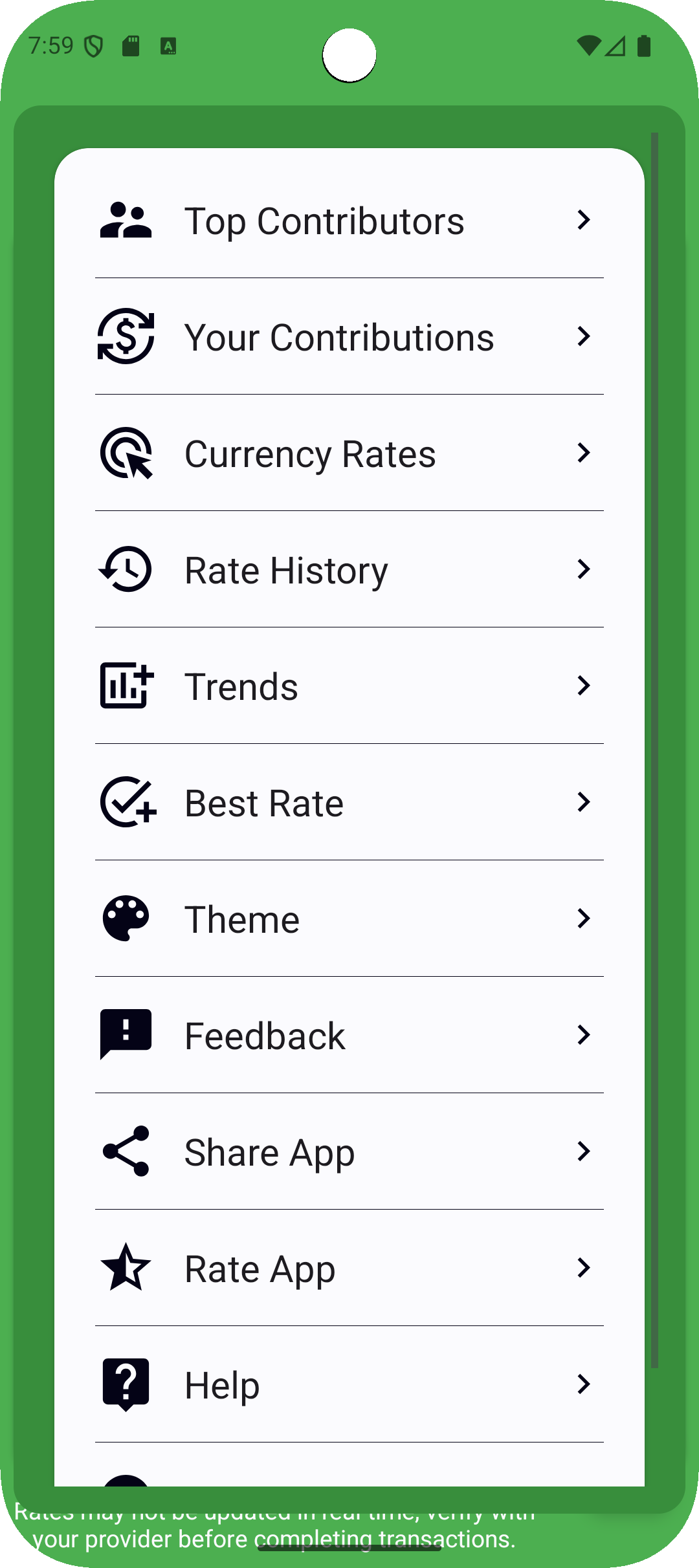The image size is (699, 1568).
Task: Tap the Feedback row
Action: click(349, 1036)
